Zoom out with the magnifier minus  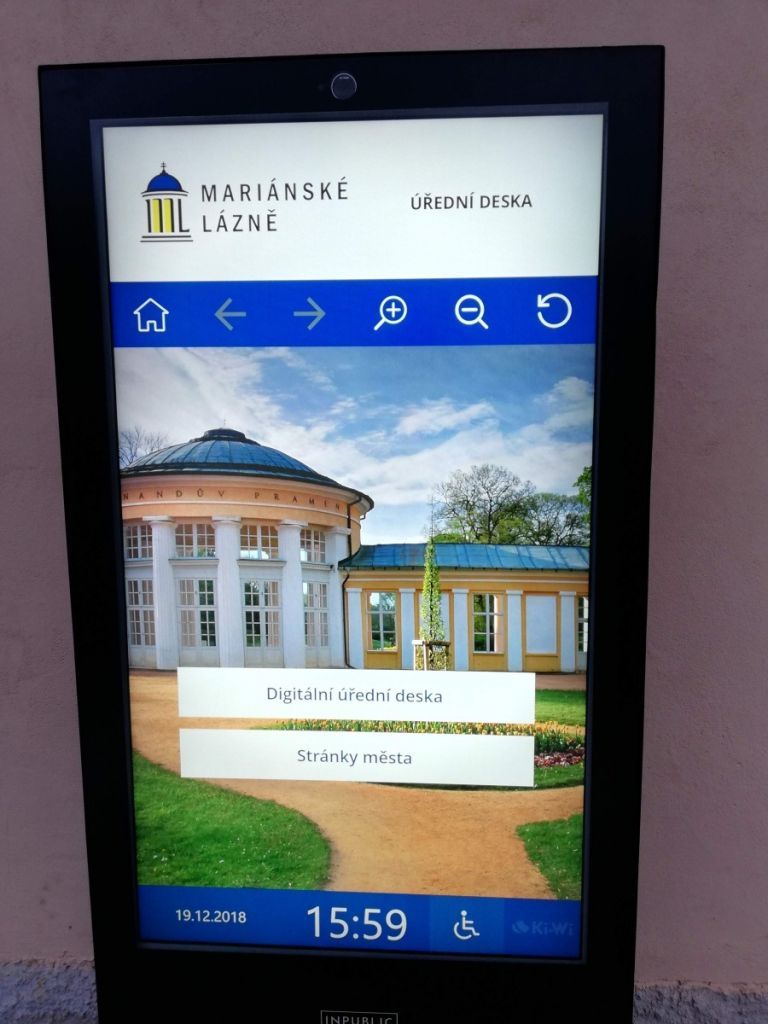click(471, 312)
